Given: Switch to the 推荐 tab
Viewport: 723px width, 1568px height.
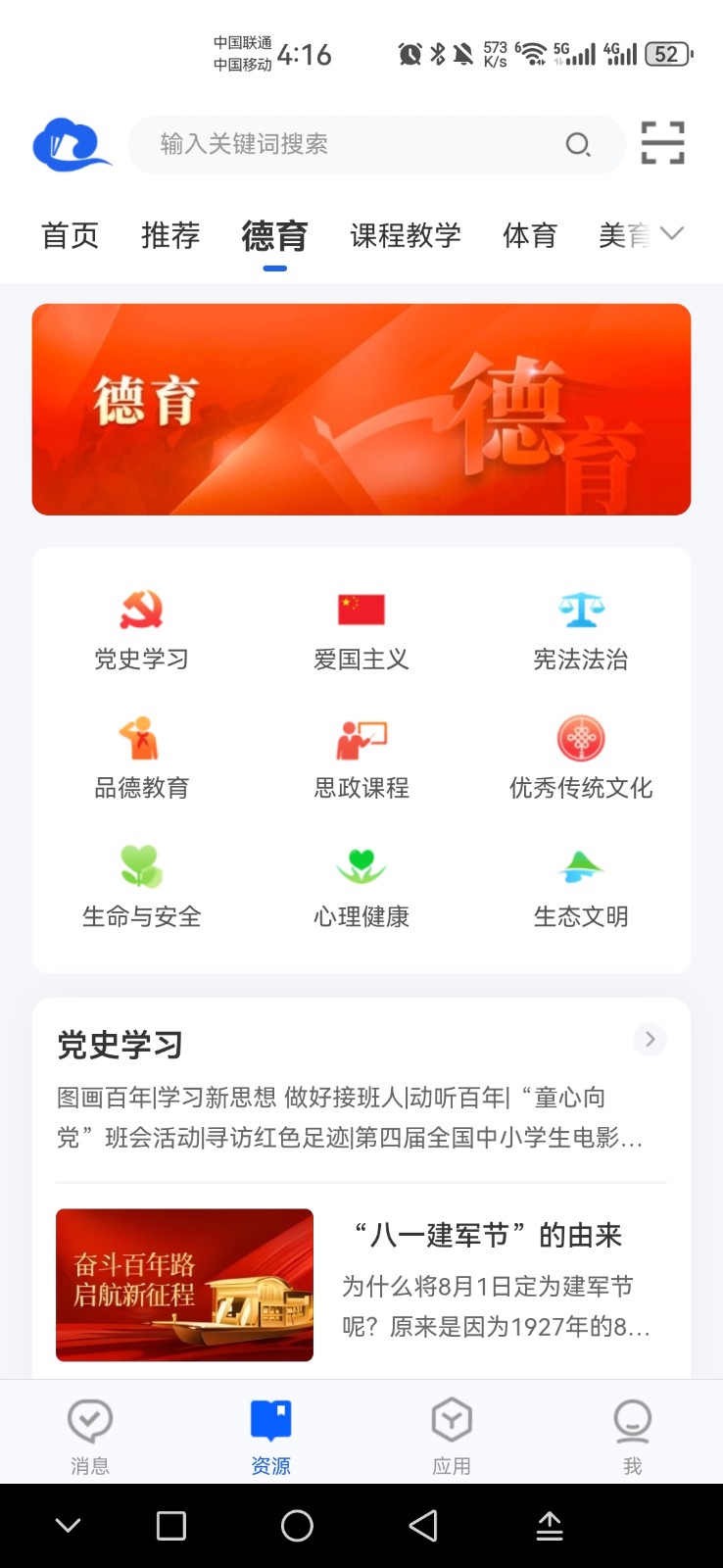Looking at the screenshot, I should [x=170, y=235].
